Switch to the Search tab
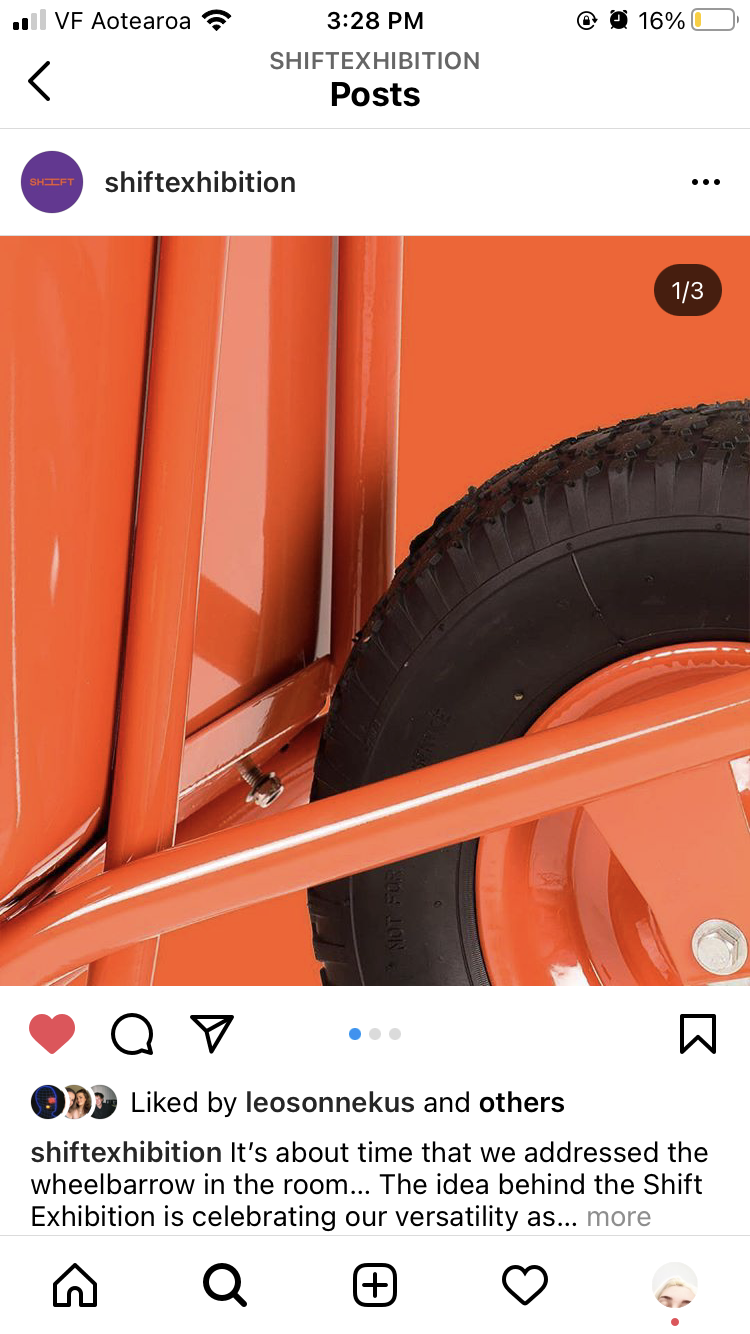The height and width of the screenshot is (1334, 750). point(225,1285)
